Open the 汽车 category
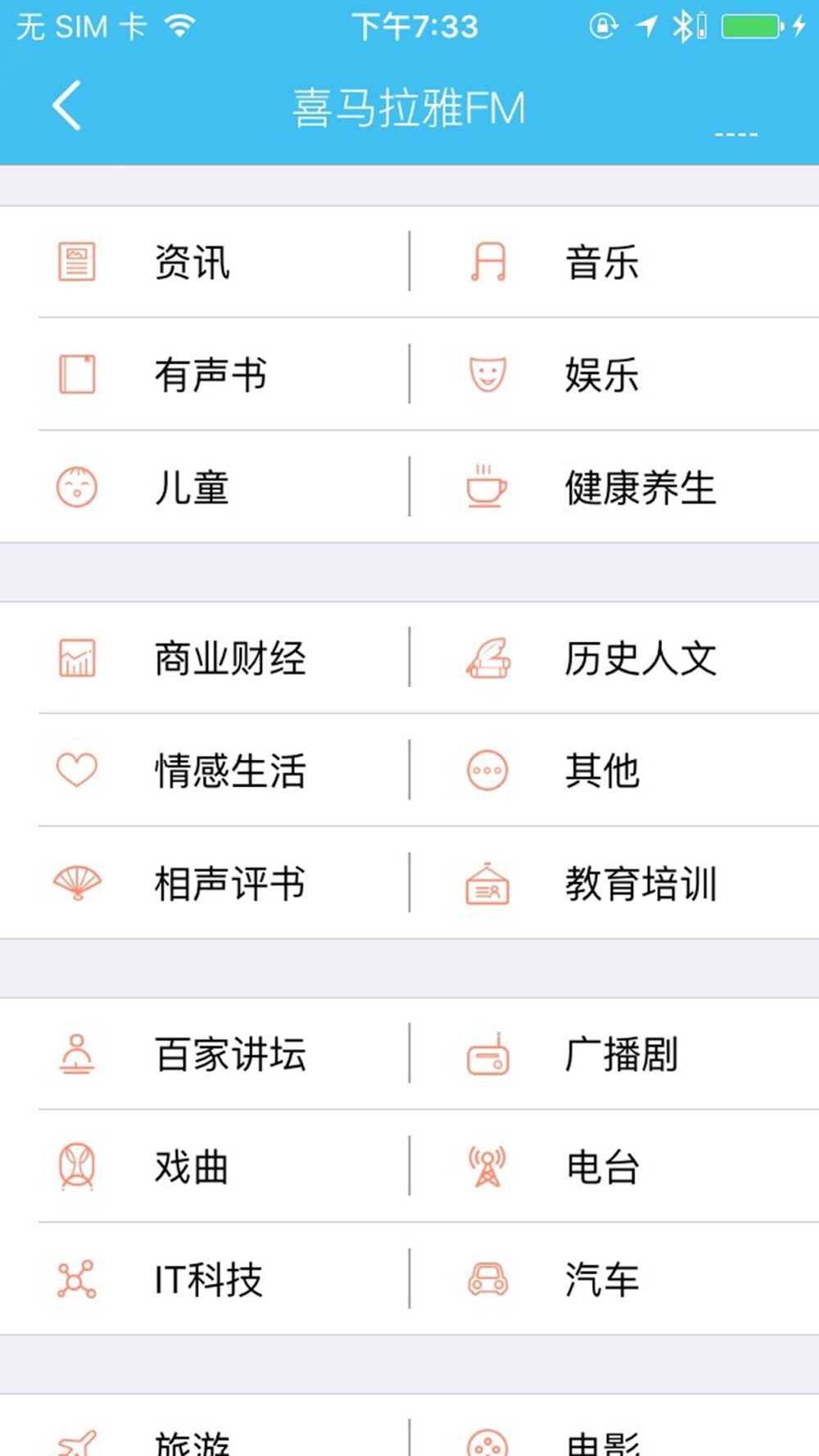819x1456 pixels. click(x=602, y=1279)
